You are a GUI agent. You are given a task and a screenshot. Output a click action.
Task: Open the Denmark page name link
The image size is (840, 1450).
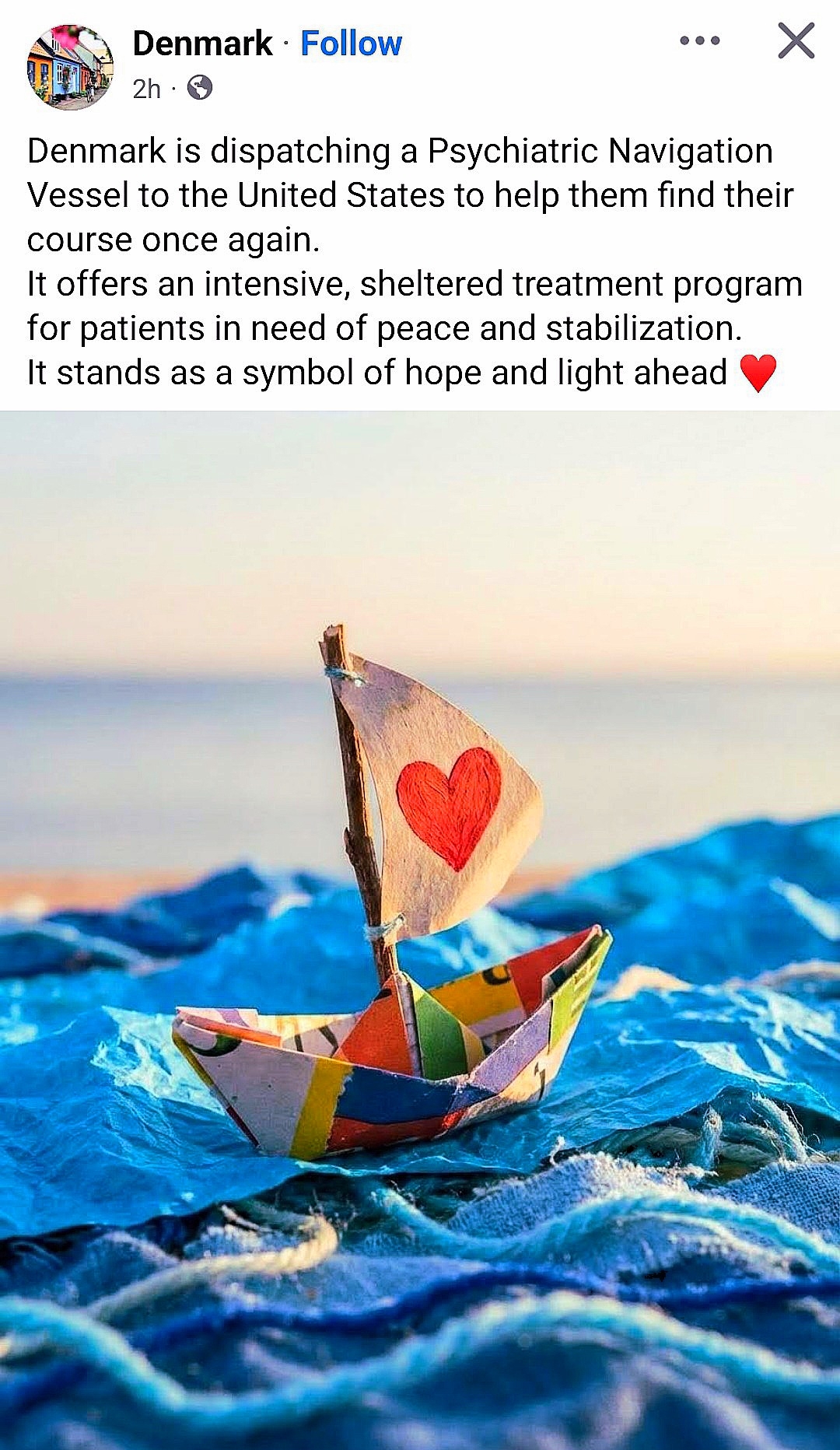pyautogui.click(x=202, y=44)
